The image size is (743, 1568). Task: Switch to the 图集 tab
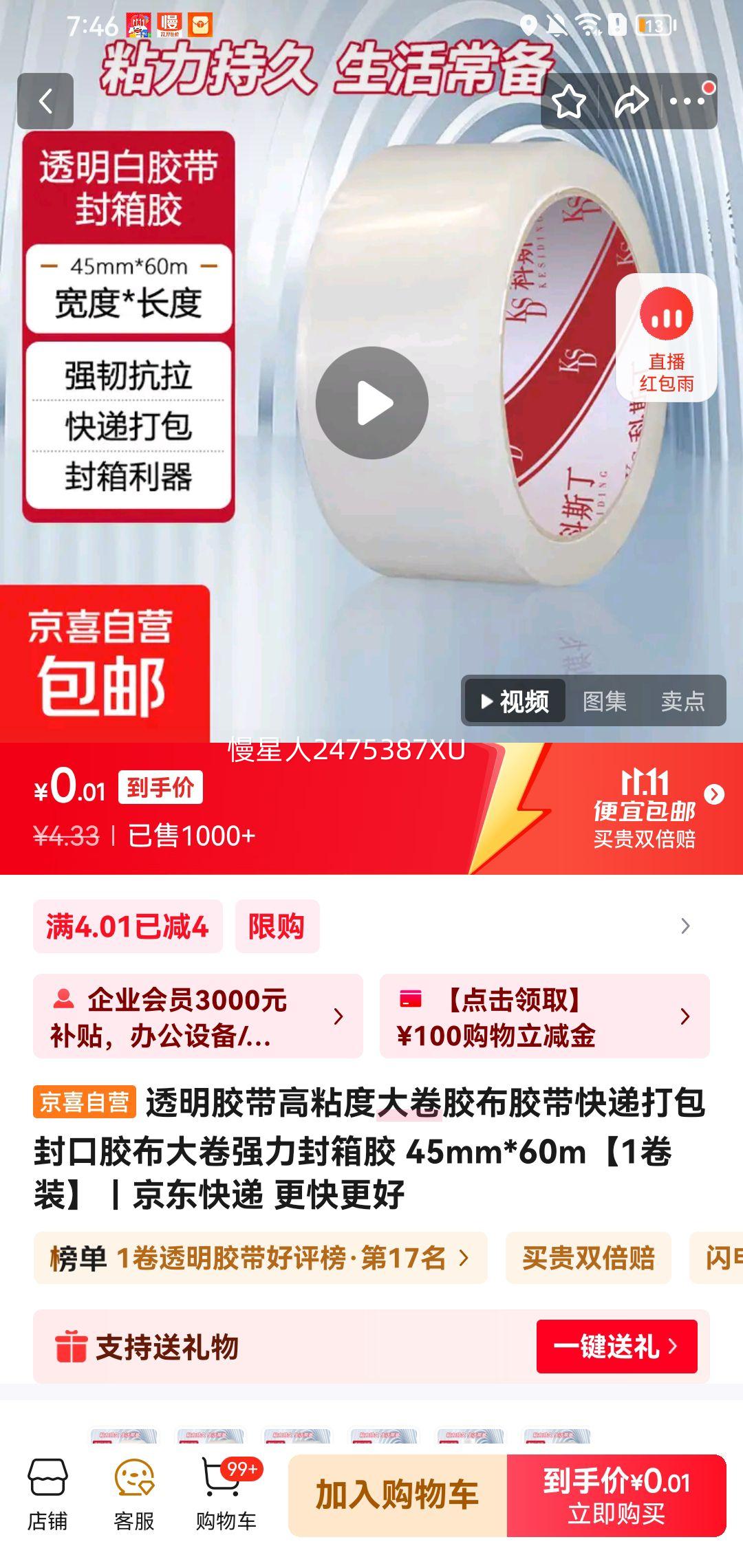point(604,701)
